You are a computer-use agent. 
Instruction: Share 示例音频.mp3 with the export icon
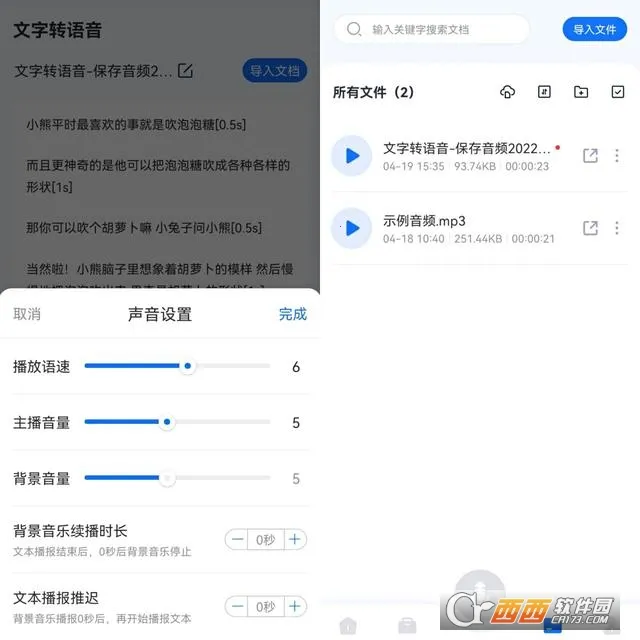click(x=590, y=228)
